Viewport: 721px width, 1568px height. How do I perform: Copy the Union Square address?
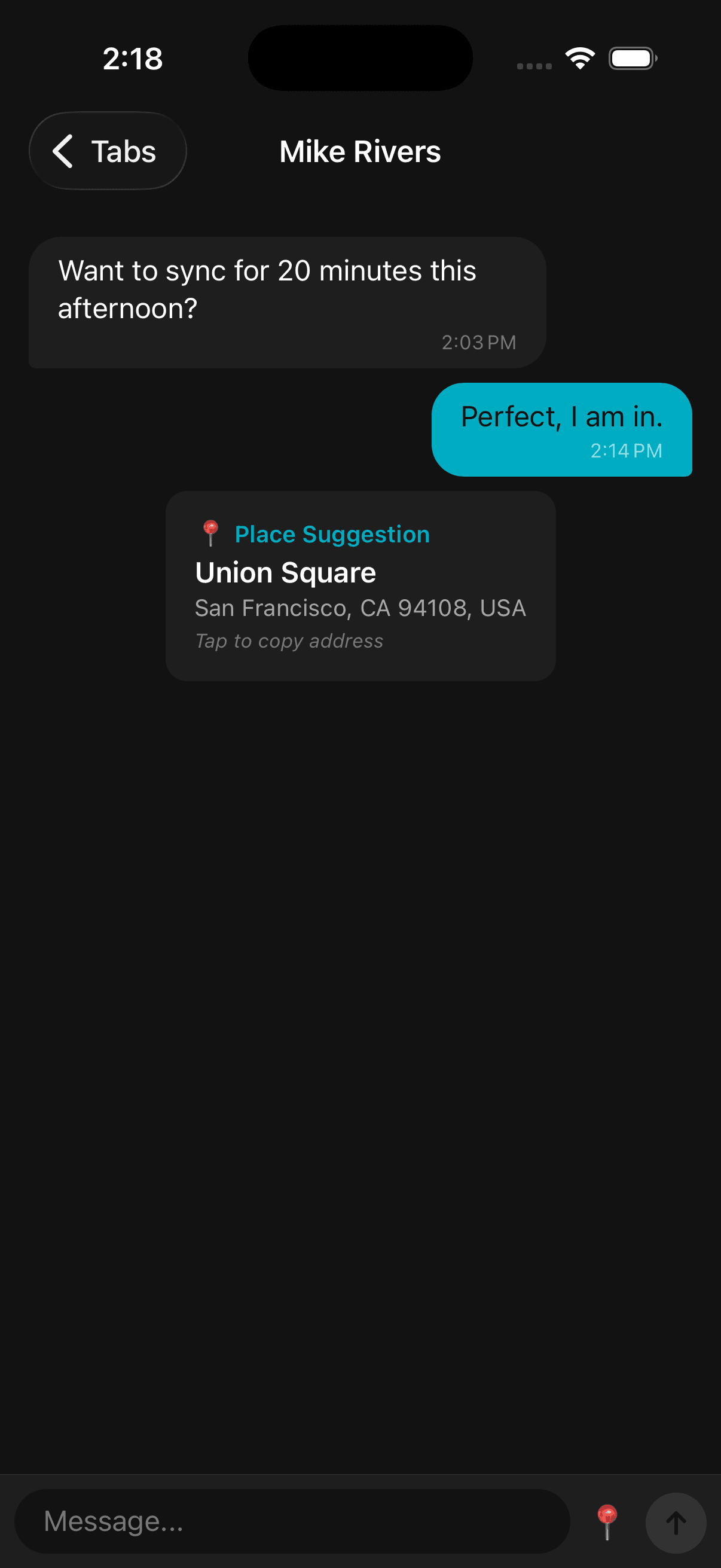pos(288,640)
